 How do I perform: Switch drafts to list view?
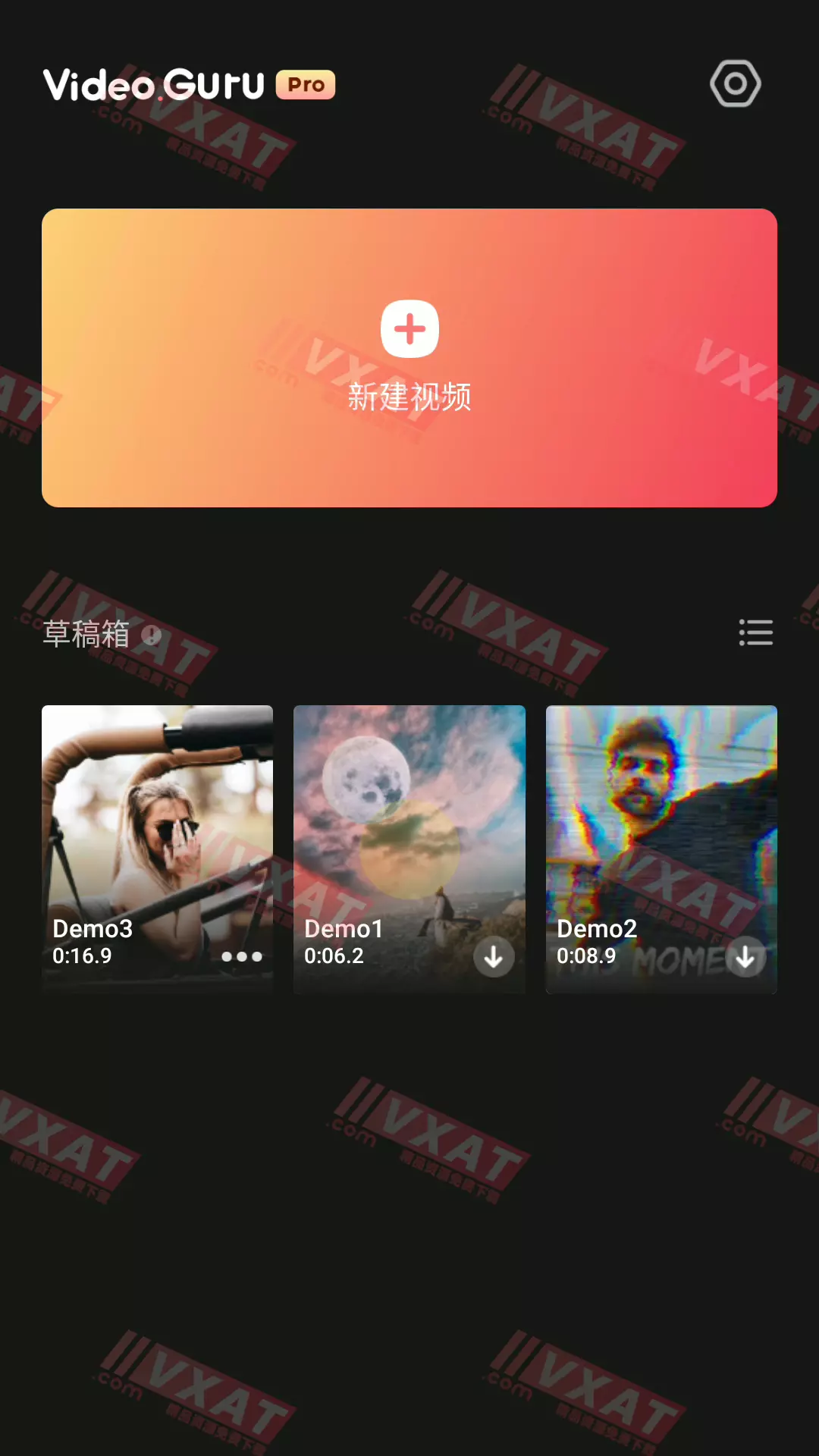pyautogui.click(x=755, y=632)
